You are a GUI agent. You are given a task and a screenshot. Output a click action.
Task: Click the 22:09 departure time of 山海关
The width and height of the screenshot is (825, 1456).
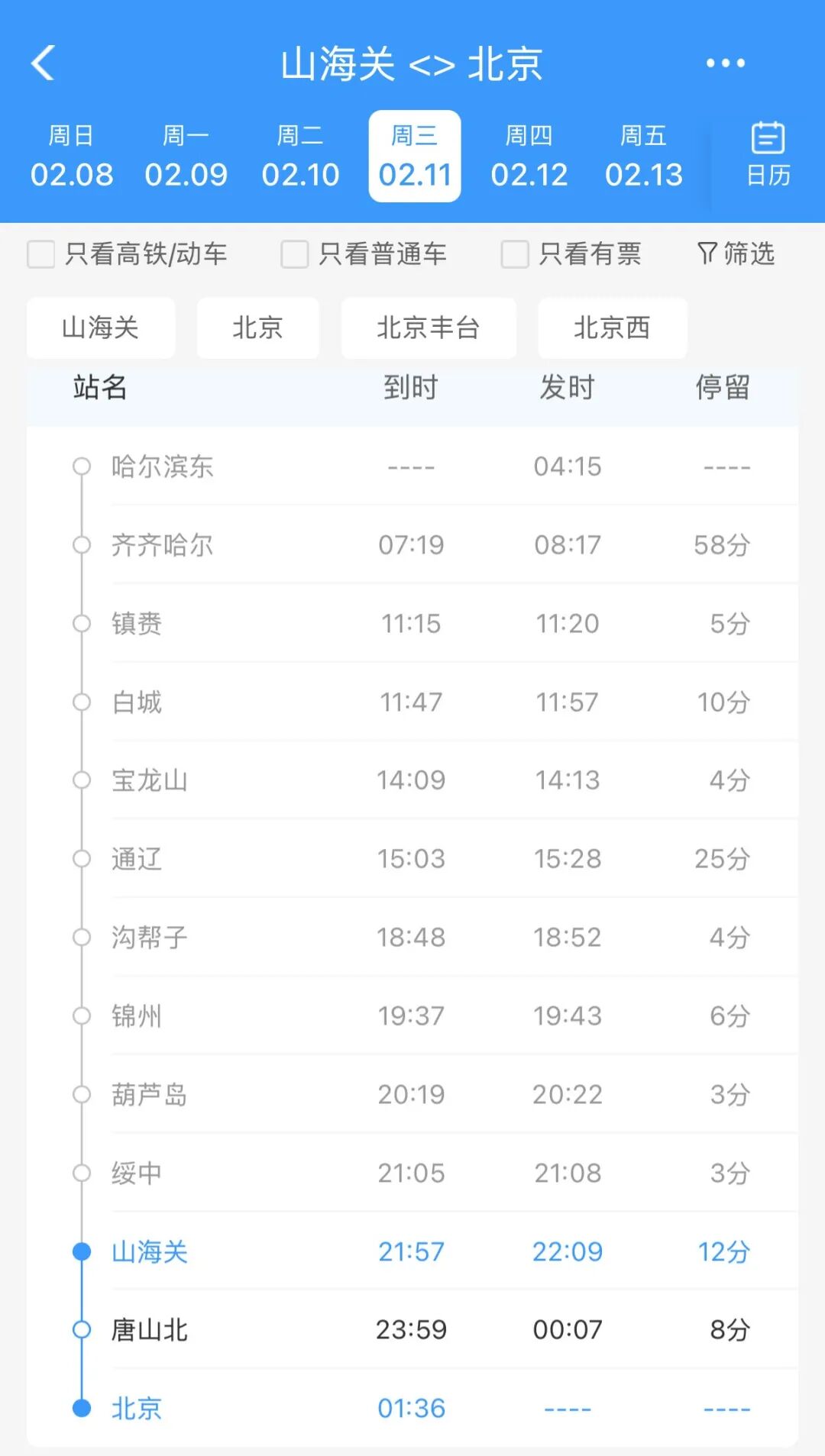pyautogui.click(x=568, y=1251)
